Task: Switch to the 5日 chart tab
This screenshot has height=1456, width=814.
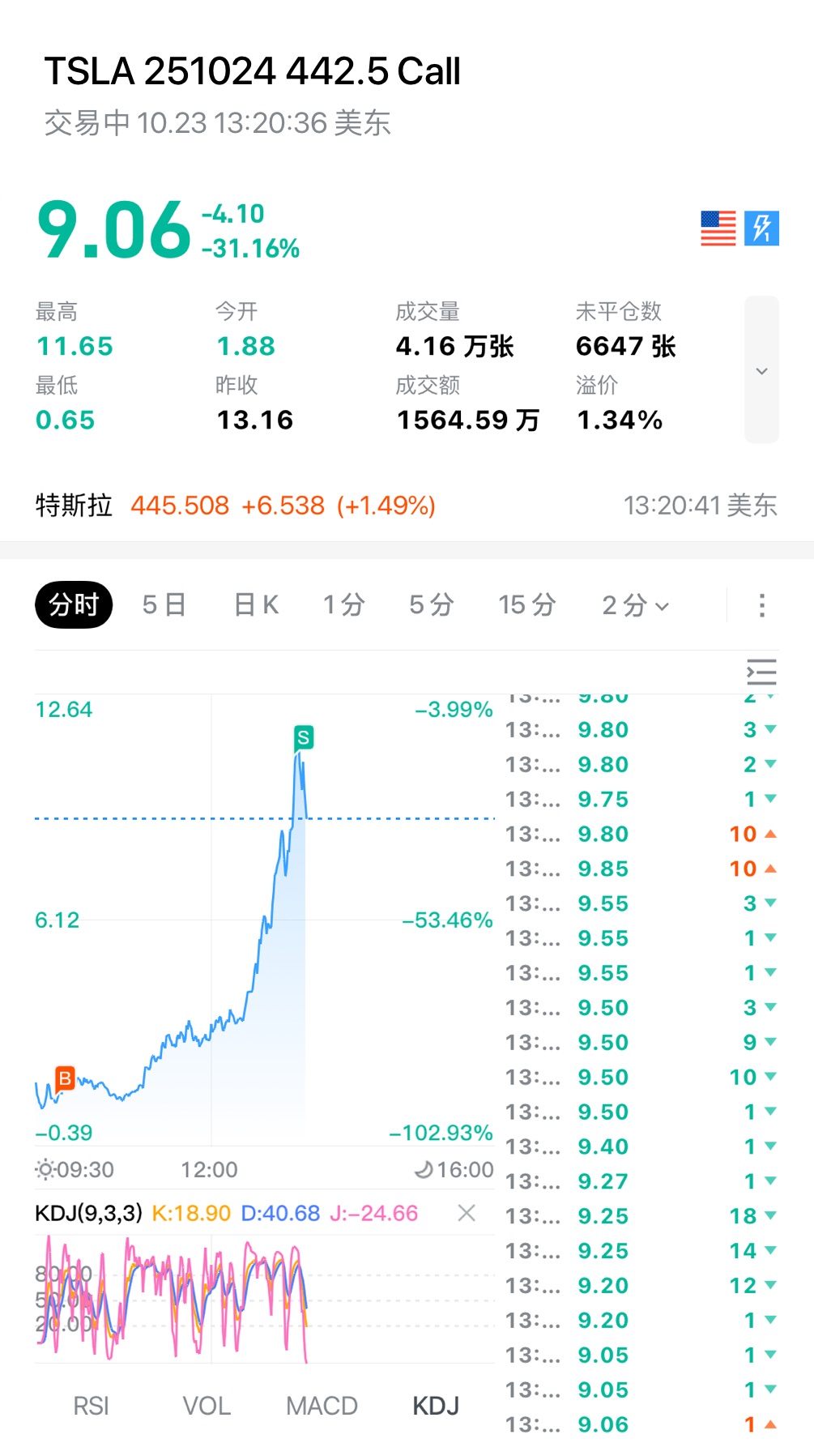Action: coord(164,604)
